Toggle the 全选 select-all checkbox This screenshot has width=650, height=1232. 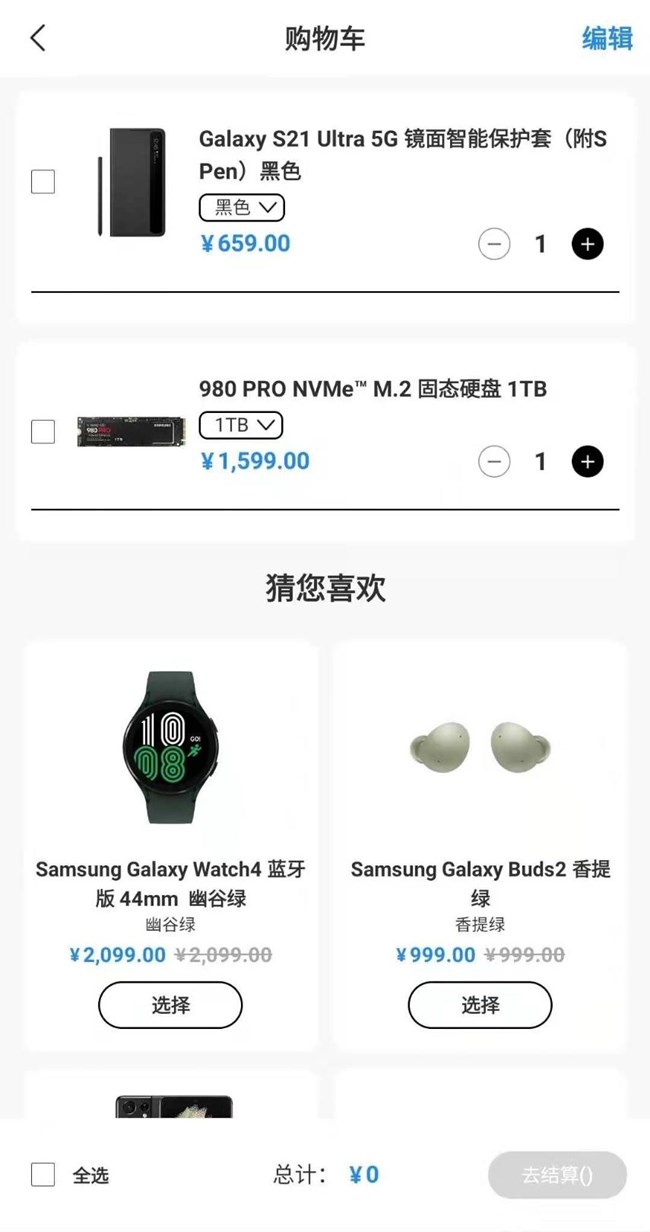43,1175
